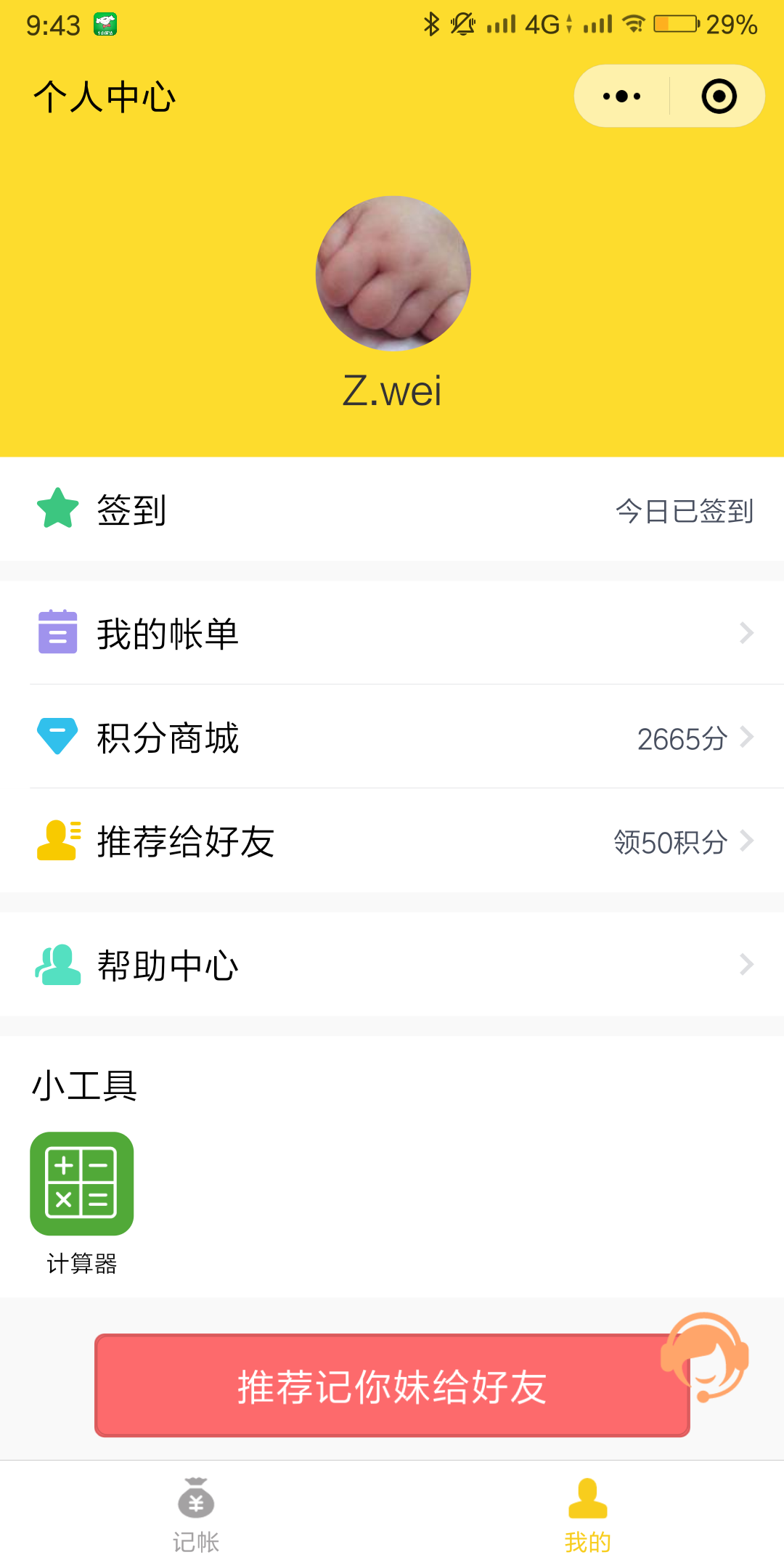Tap the red 推荐记你妹给好友 button

[x=377, y=1386]
